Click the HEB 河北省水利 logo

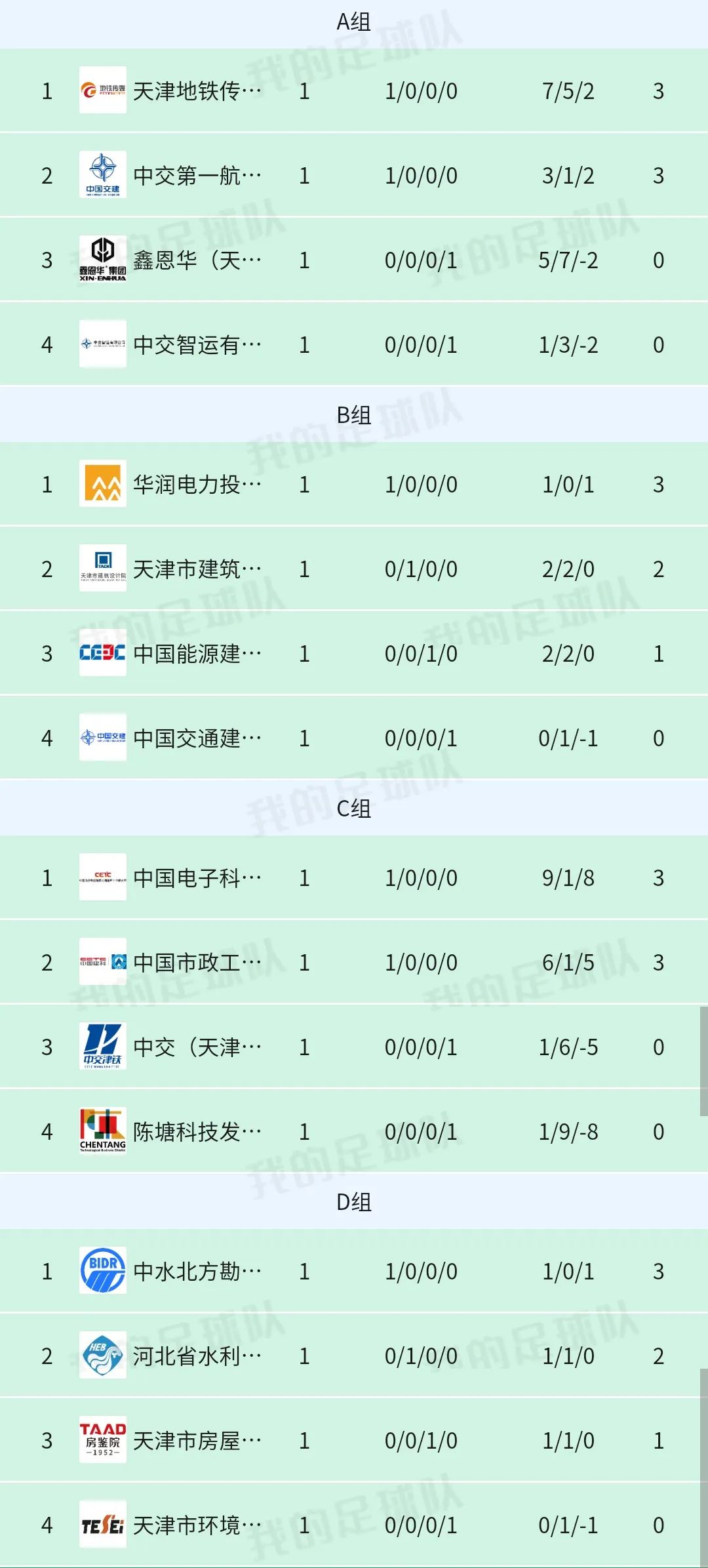click(103, 1356)
